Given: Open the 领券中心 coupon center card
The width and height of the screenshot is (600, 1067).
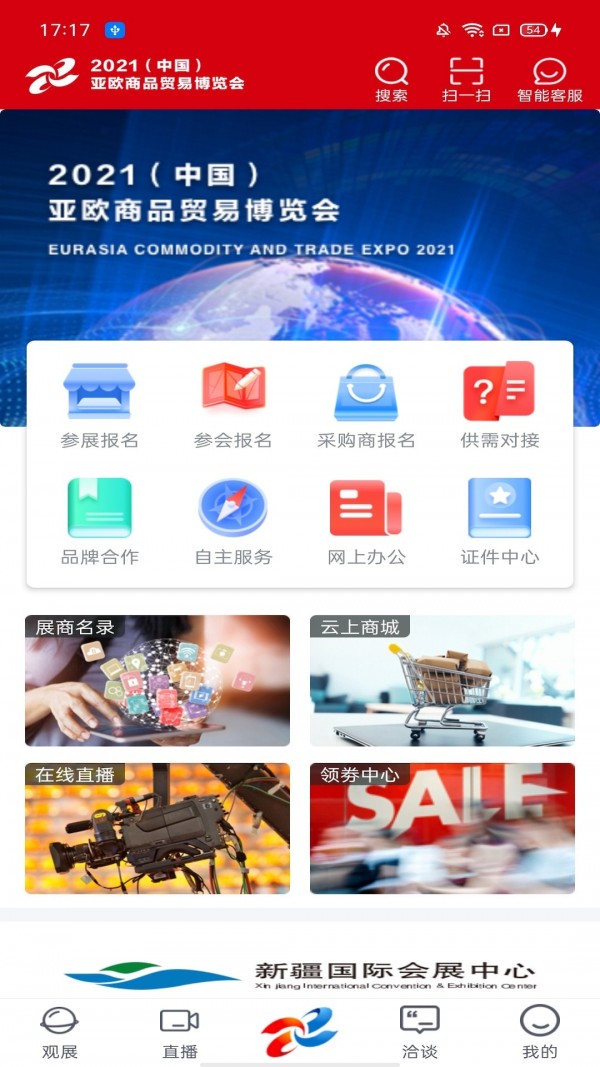Looking at the screenshot, I should (x=442, y=828).
